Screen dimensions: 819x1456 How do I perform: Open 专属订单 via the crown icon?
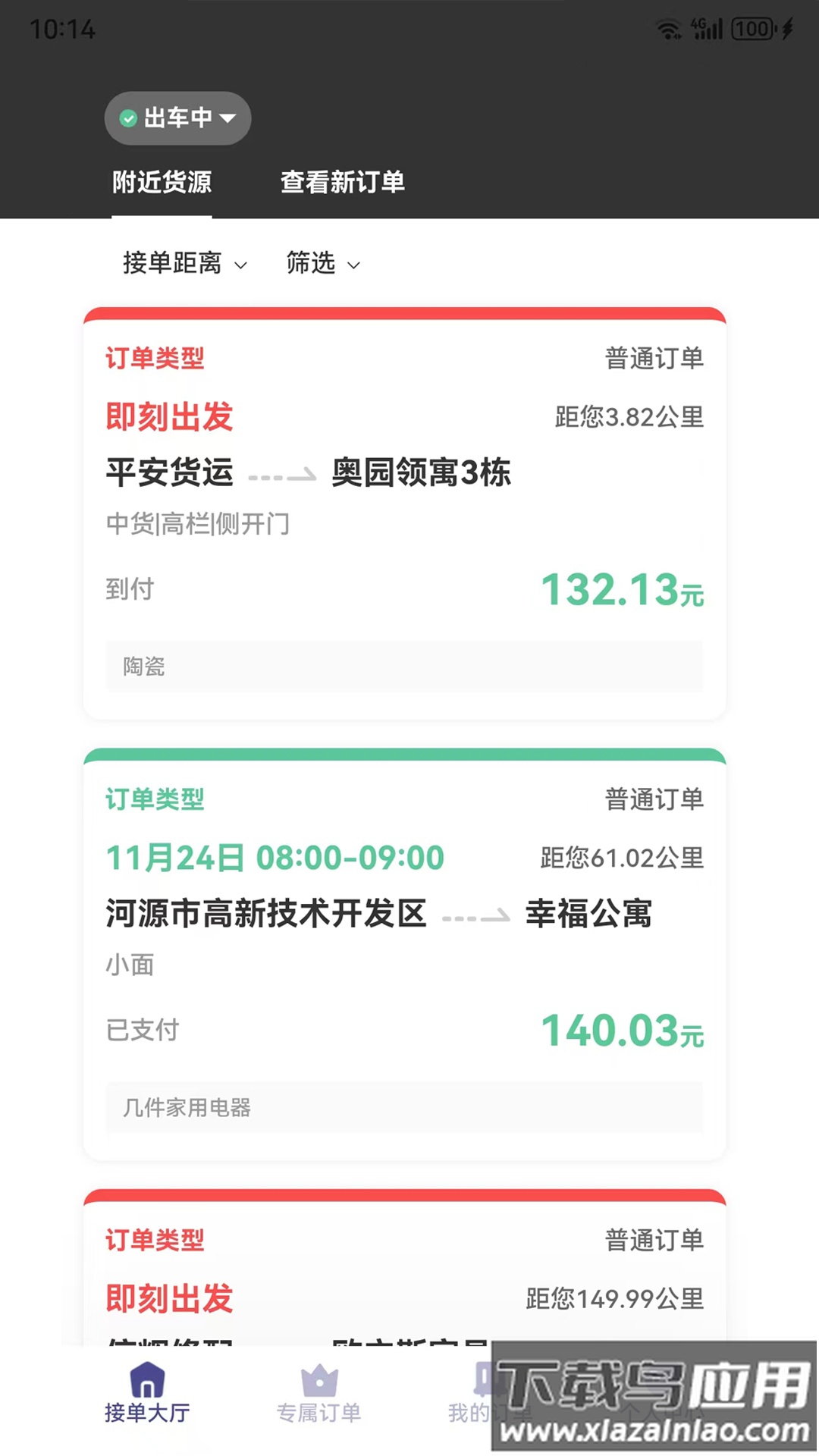point(319,1382)
